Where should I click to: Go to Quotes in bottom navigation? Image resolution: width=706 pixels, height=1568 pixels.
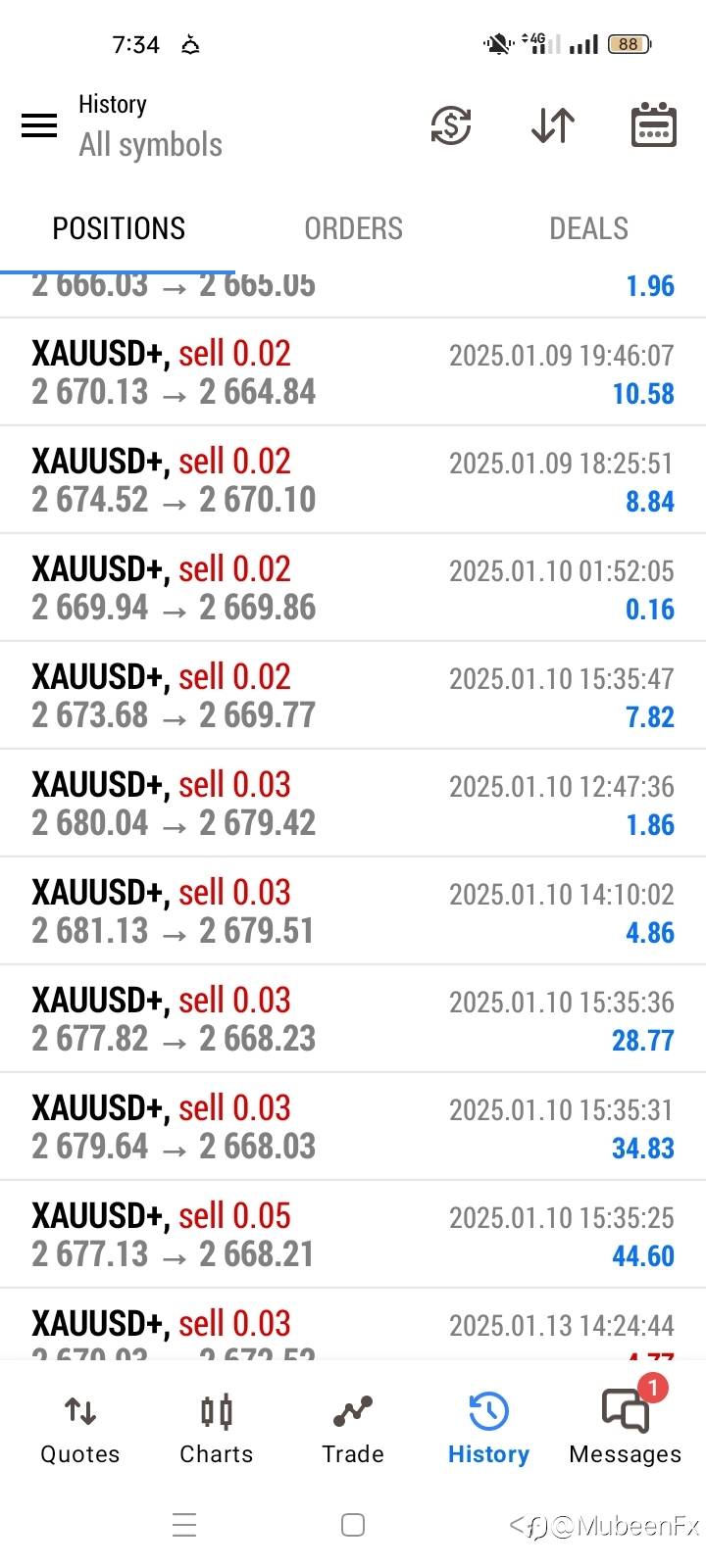(x=79, y=1429)
